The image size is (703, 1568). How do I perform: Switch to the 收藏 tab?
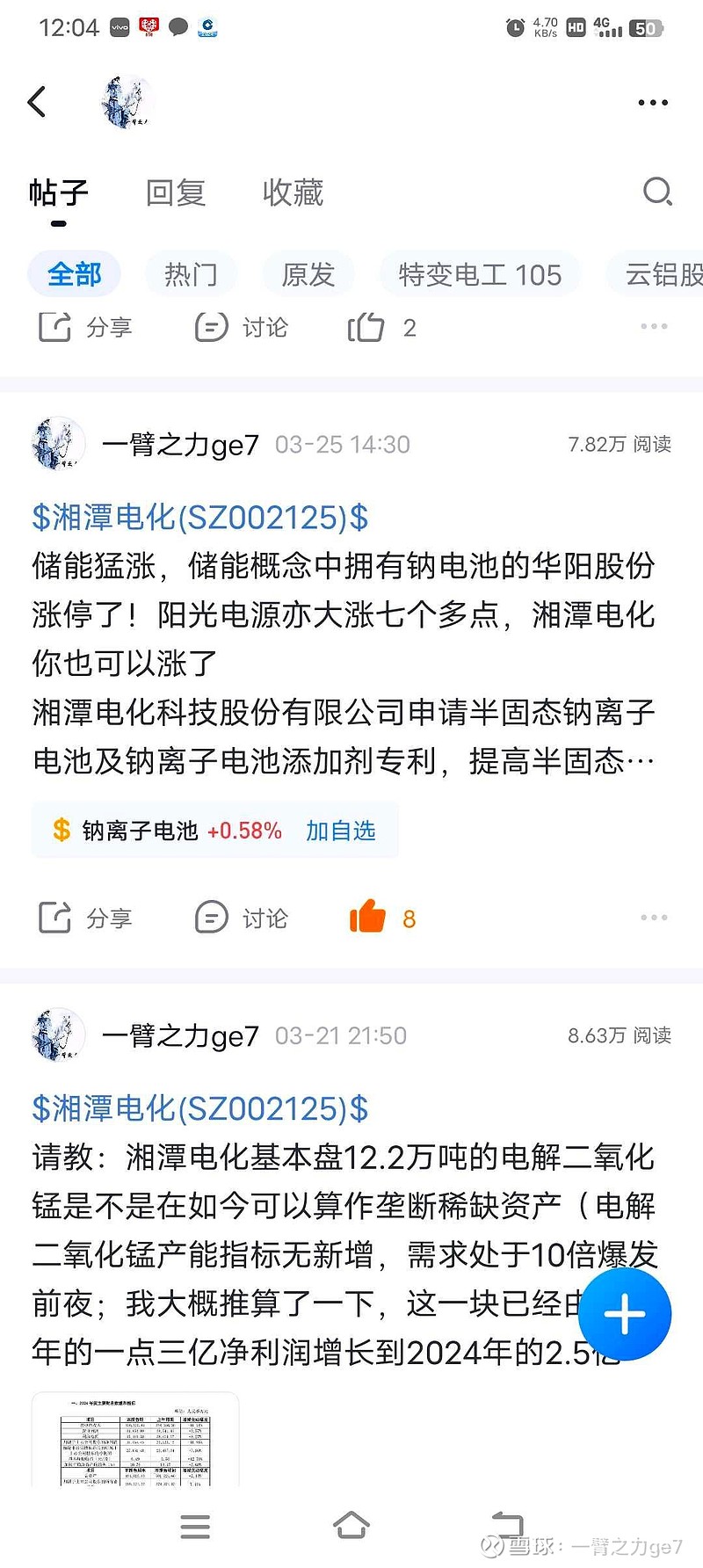(294, 192)
